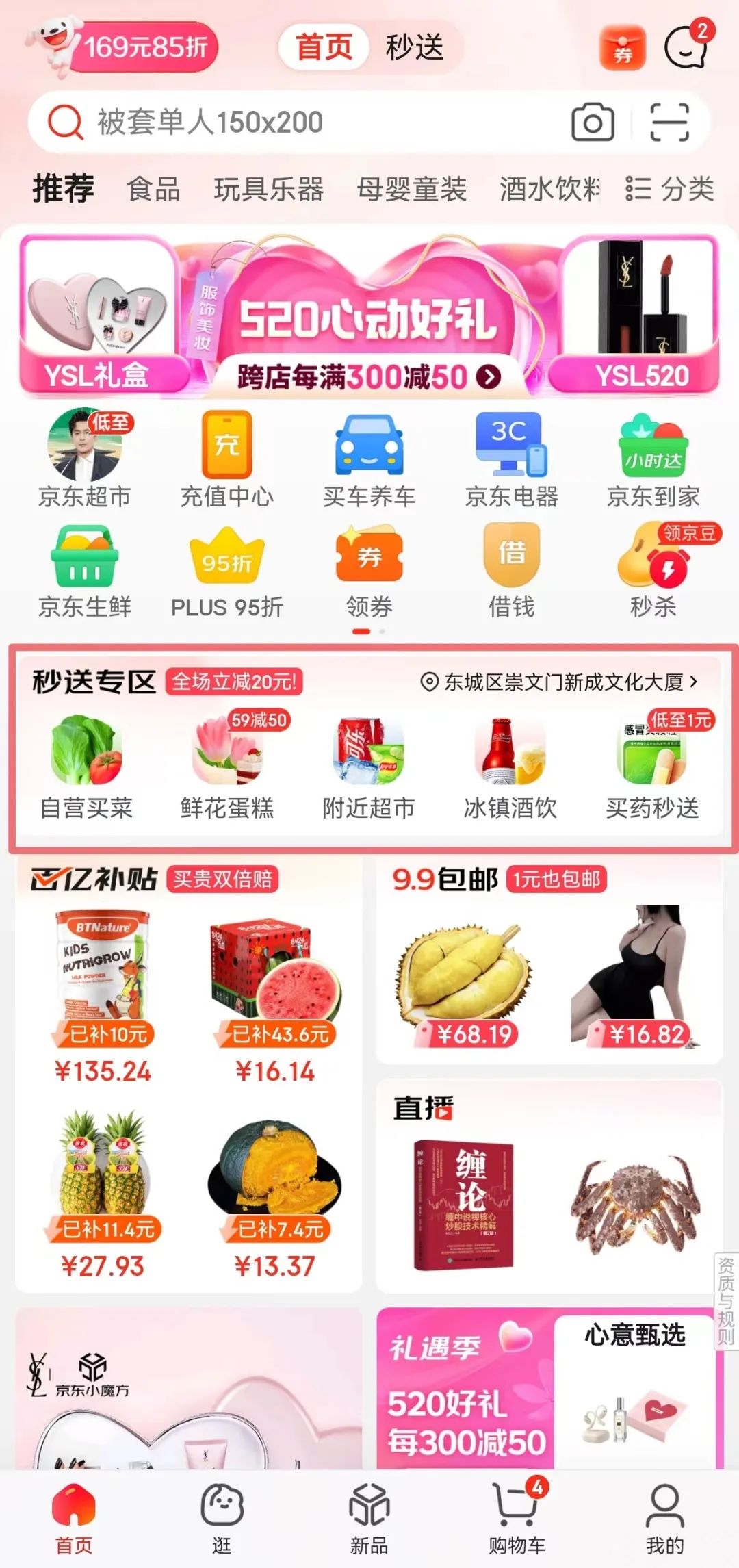This screenshot has width=739, height=1568.
Task: Open the 分类 category list
Action: pos(671,188)
